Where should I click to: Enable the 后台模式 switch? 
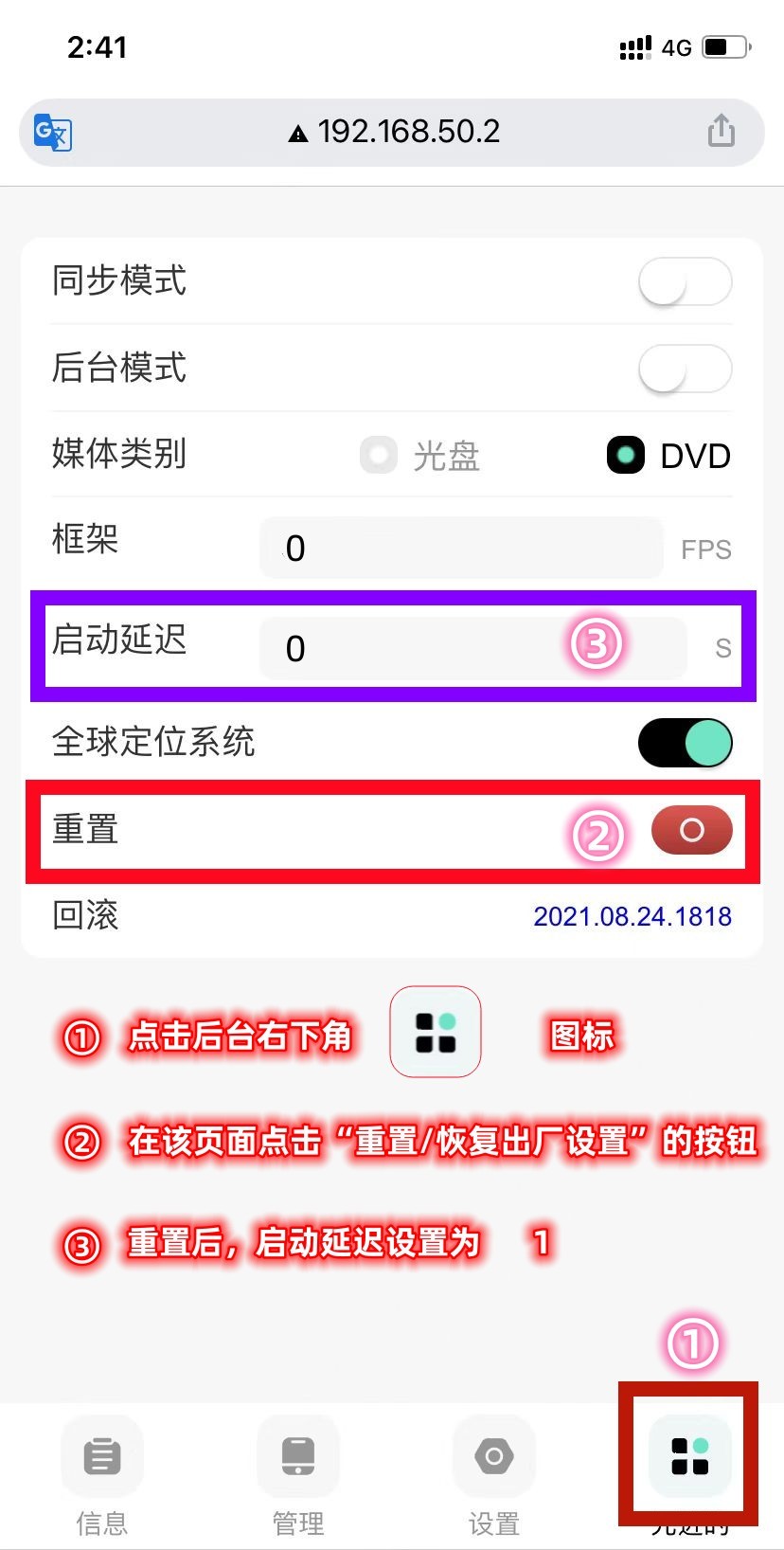(685, 369)
